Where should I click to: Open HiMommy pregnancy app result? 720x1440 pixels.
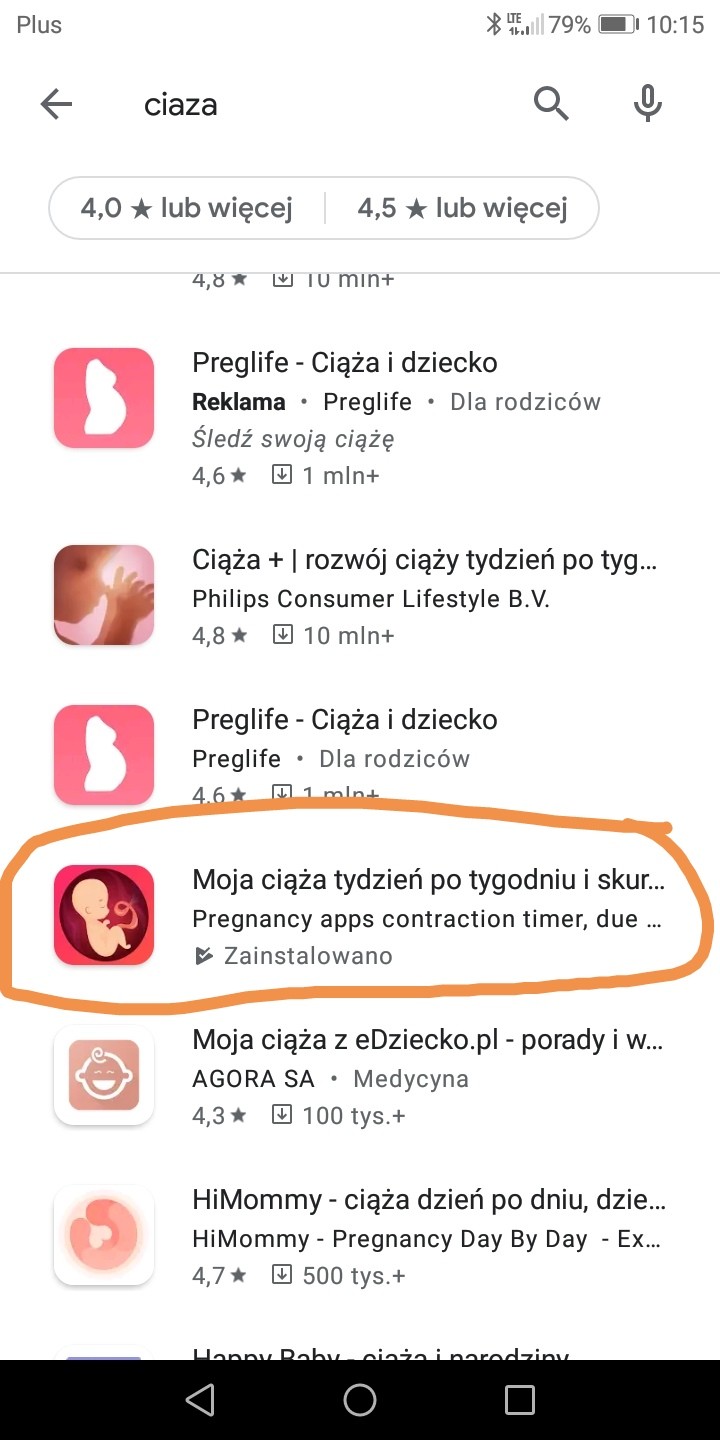pos(400,1236)
